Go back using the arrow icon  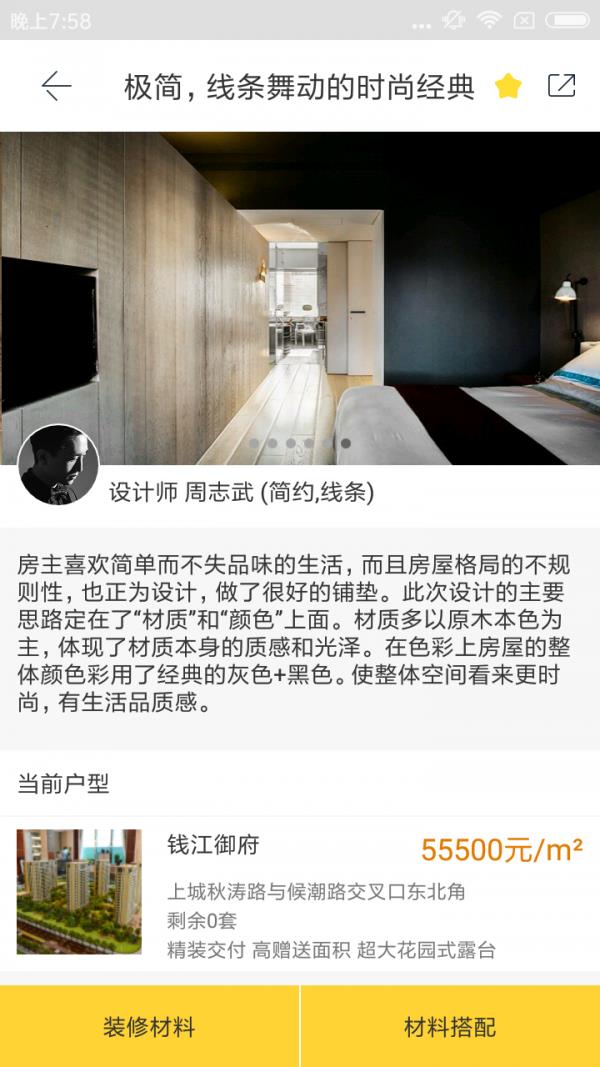pos(56,87)
